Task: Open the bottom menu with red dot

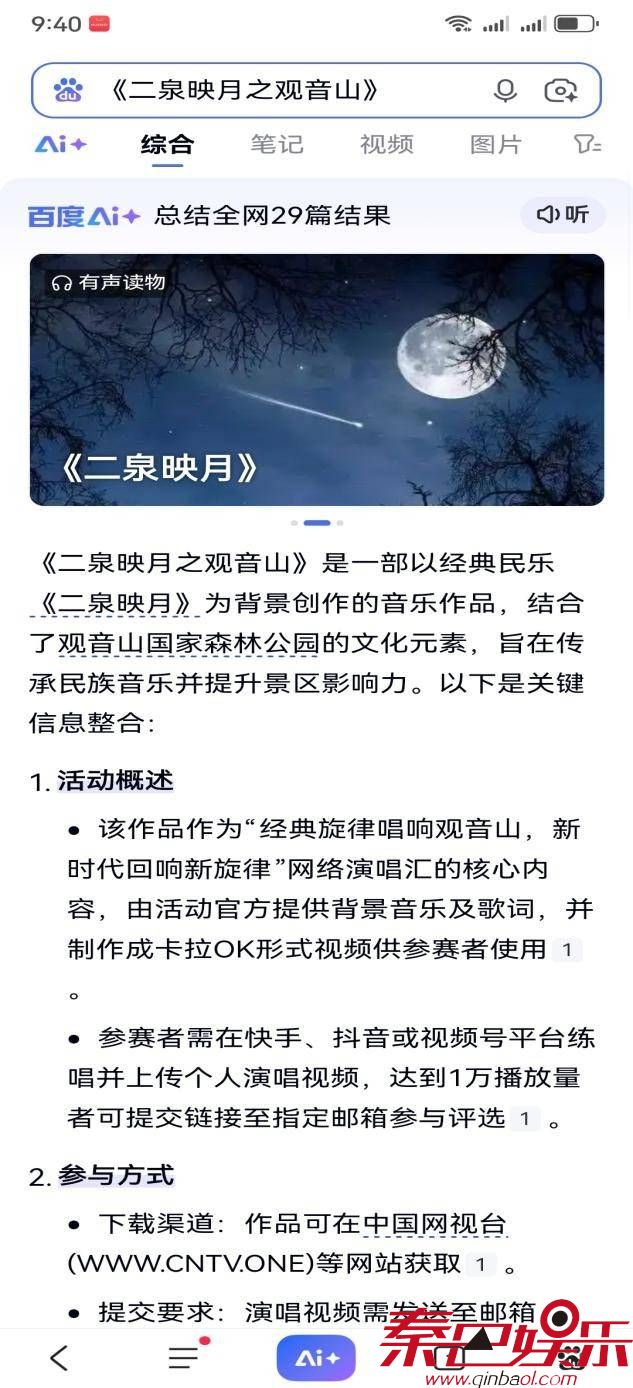Action: [x=185, y=1357]
